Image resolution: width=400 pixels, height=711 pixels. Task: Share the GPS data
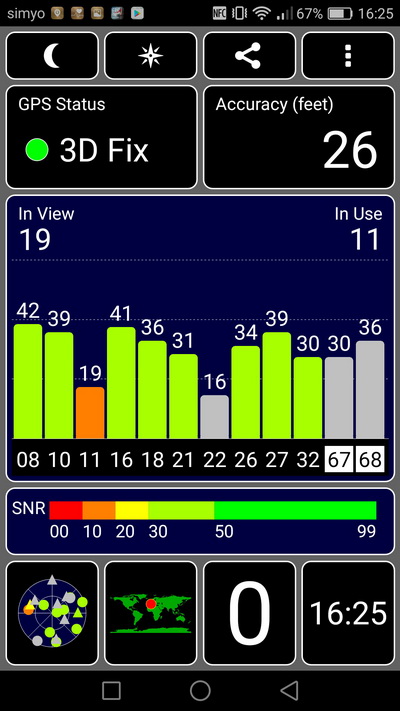tap(249, 56)
